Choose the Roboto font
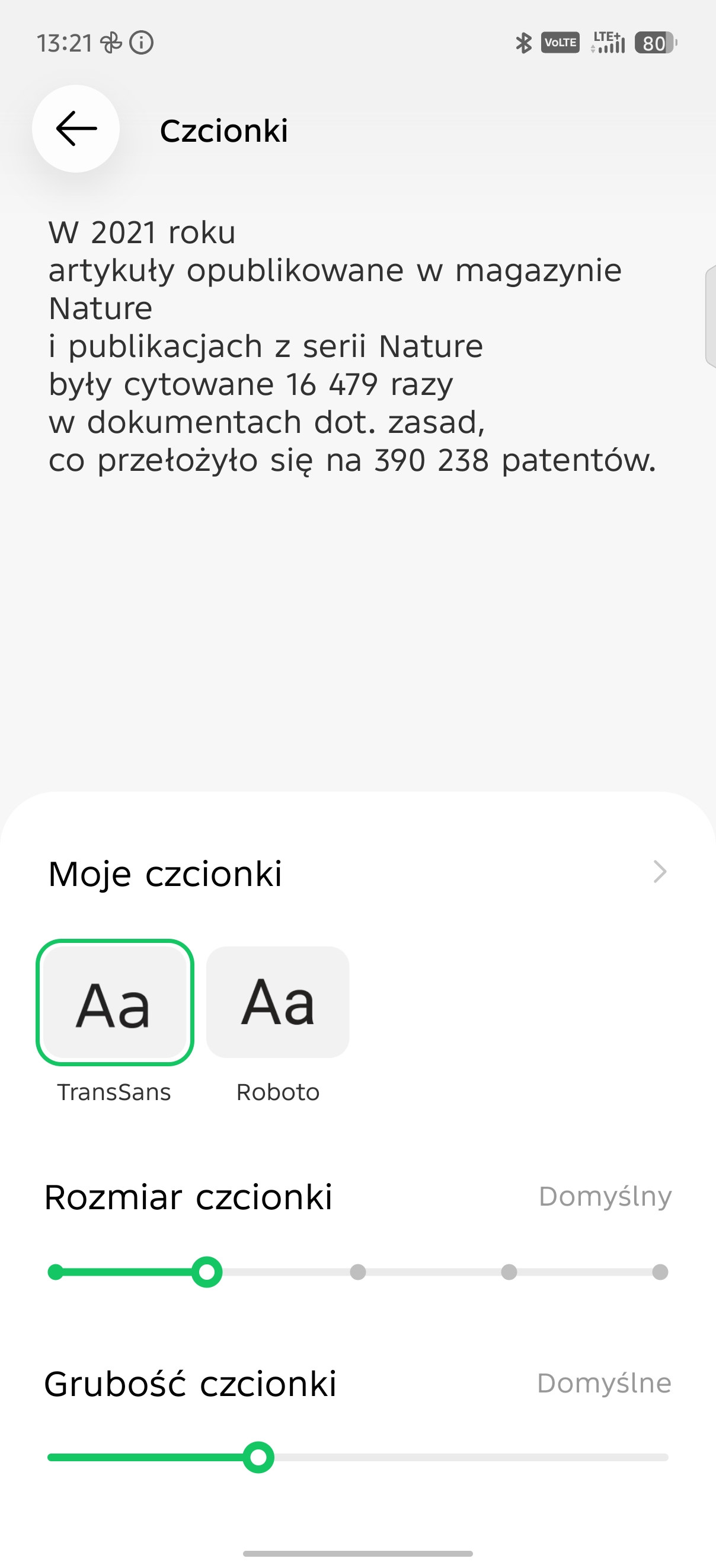The image size is (716, 1568). pyautogui.click(x=278, y=1002)
